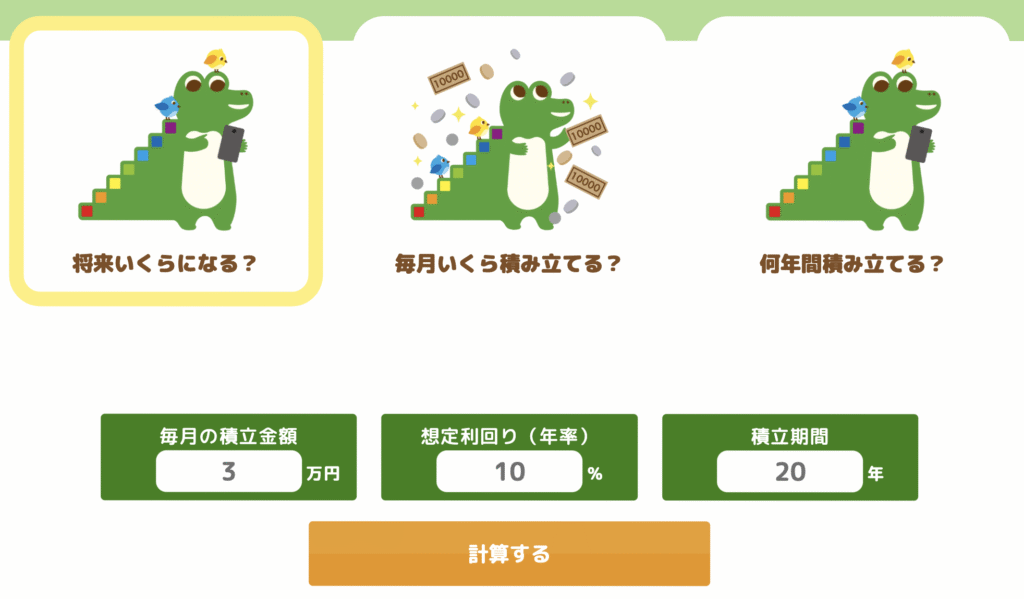1024x599 pixels.
Task: Choose the 何年間積み立てる？ calculation mode
Action: (x=852, y=161)
